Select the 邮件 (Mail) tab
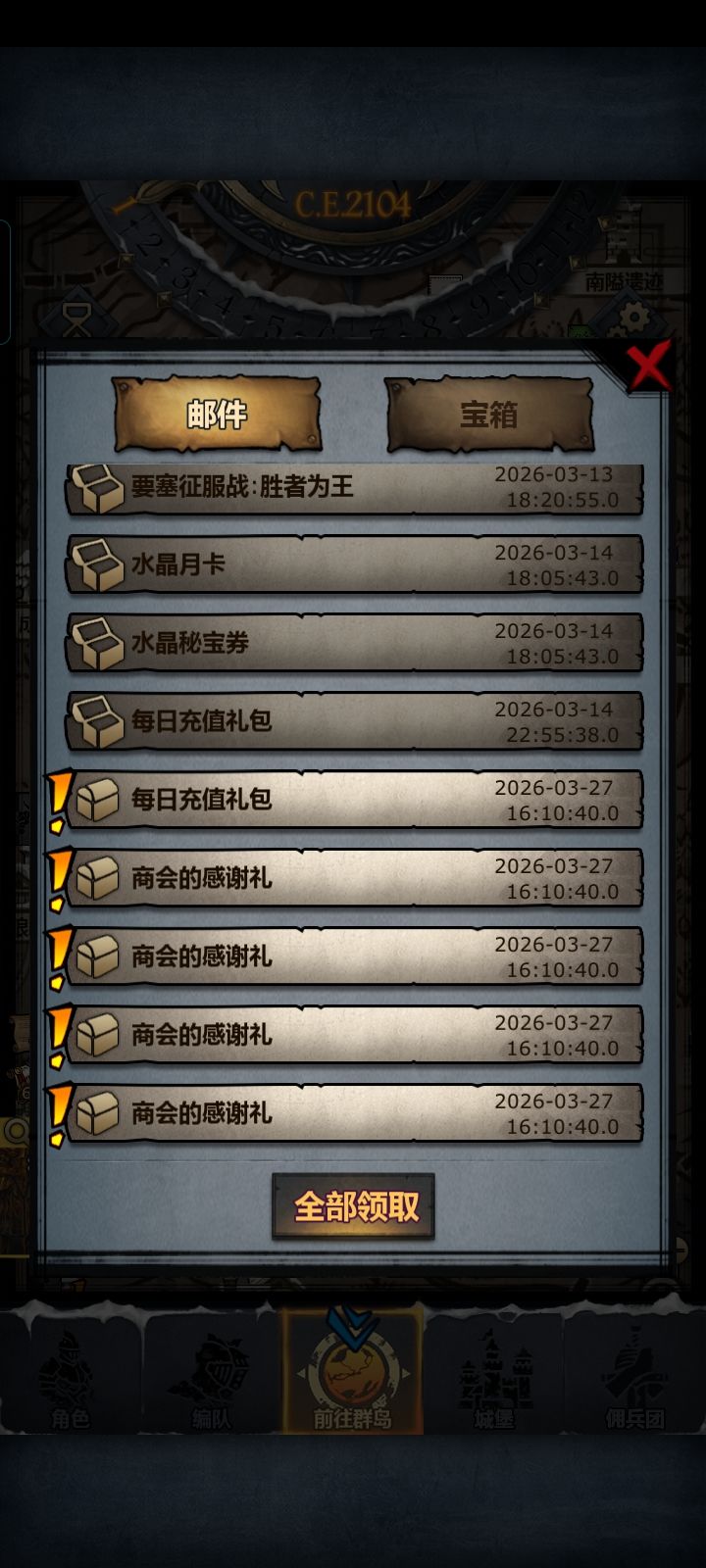 coord(218,415)
